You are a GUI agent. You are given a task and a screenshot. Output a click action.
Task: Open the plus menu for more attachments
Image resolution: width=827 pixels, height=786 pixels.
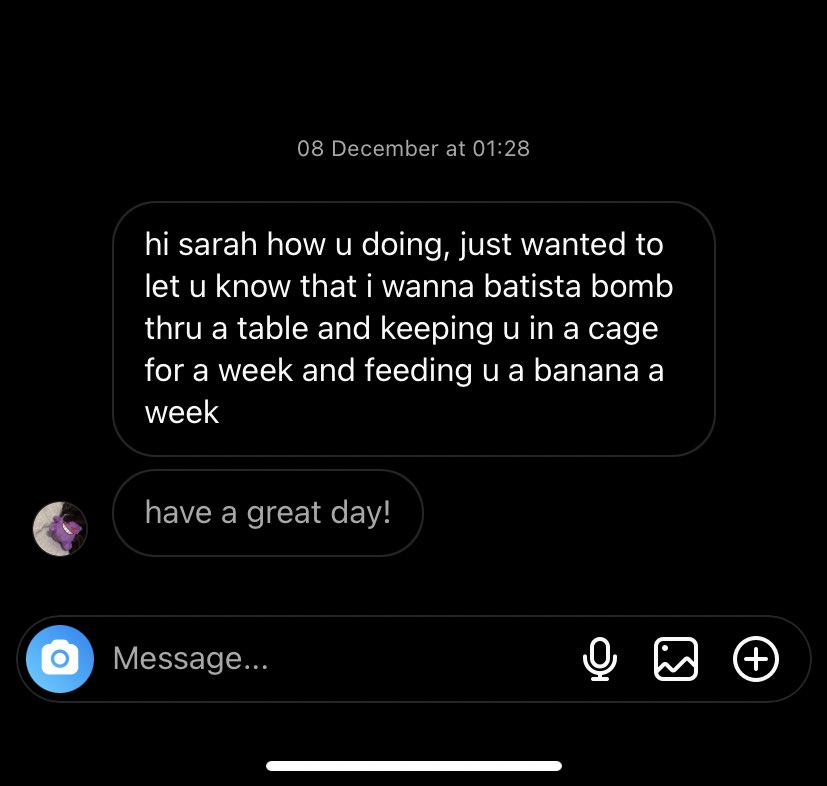pos(756,659)
